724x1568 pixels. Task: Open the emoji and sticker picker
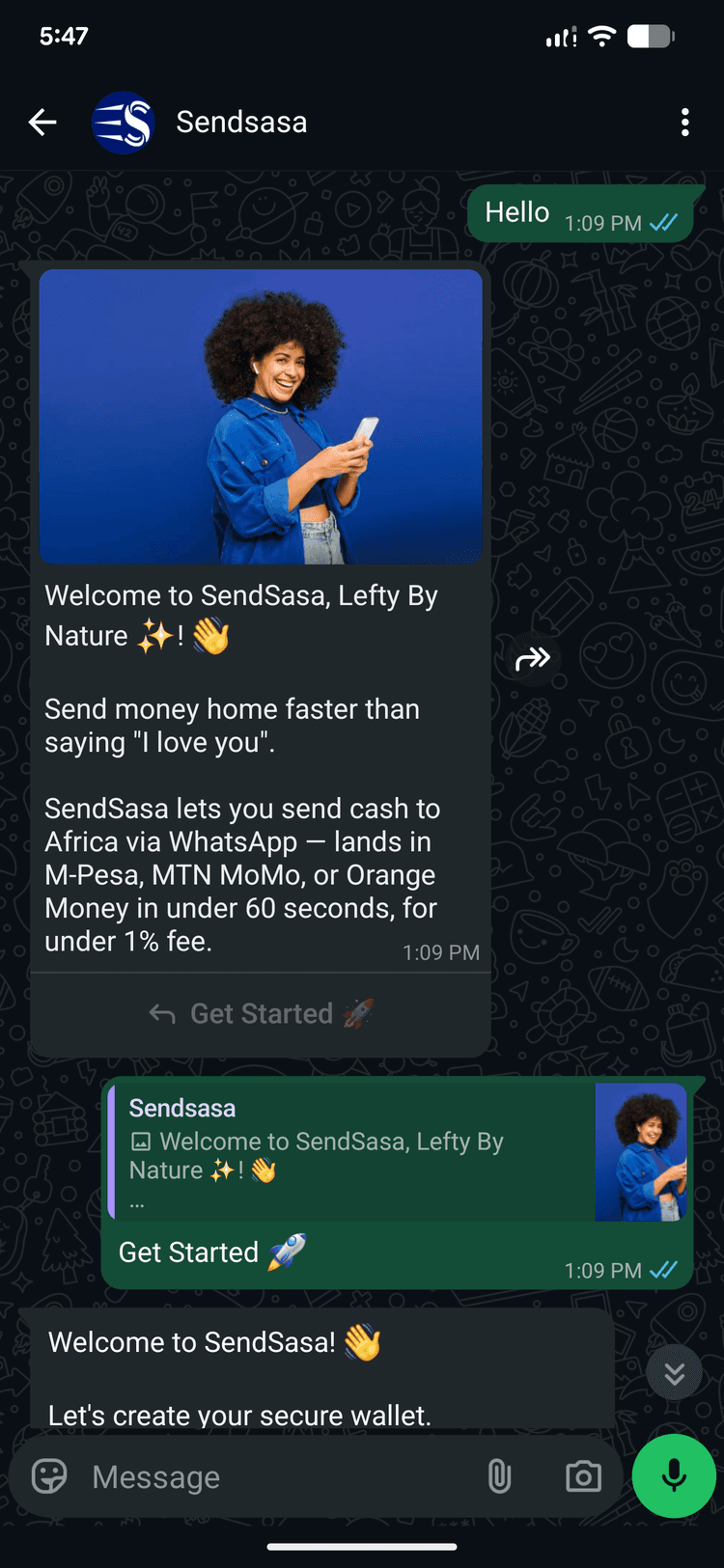pyautogui.click(x=49, y=1476)
